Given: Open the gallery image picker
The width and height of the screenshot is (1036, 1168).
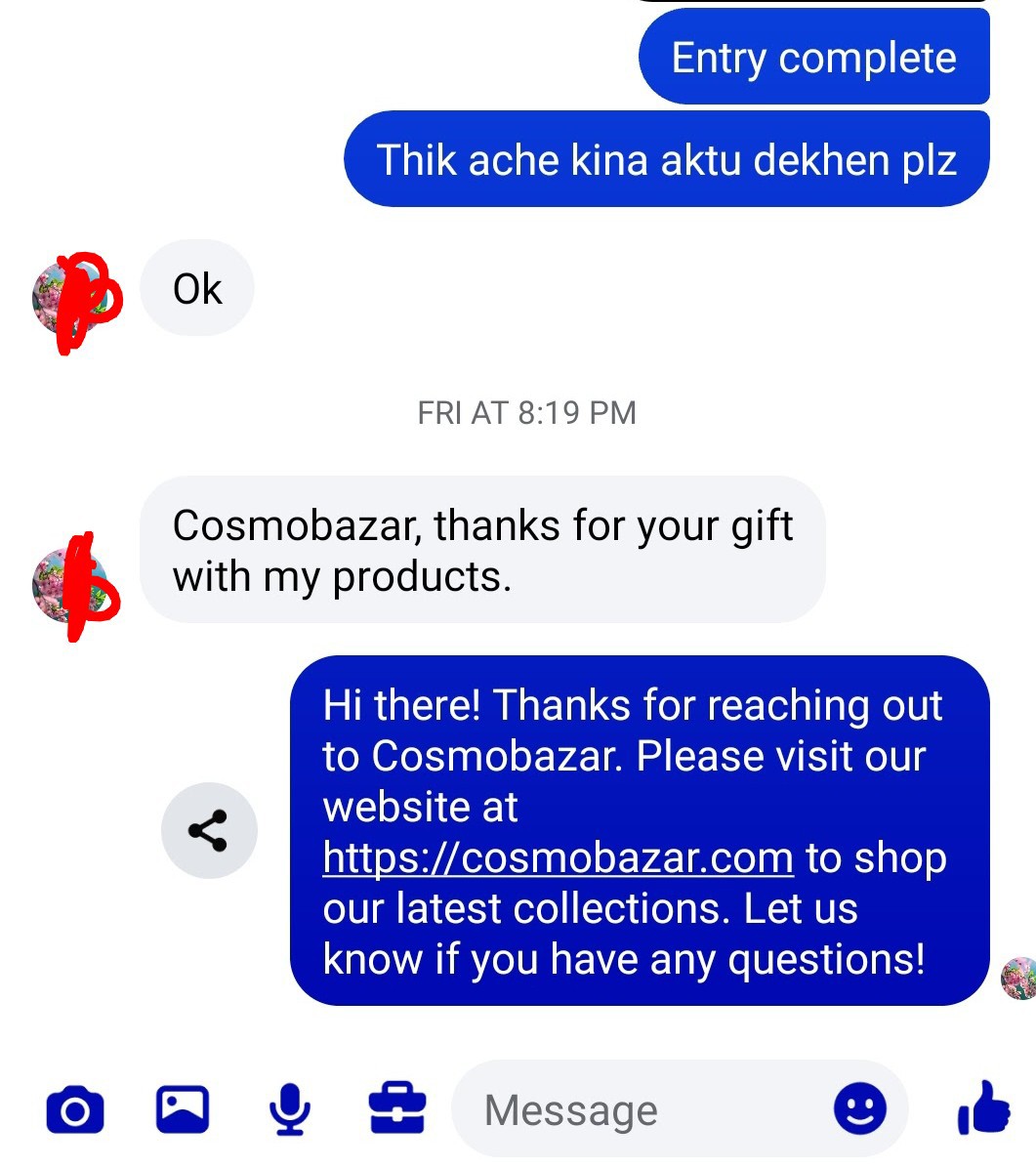Looking at the screenshot, I should [183, 1109].
